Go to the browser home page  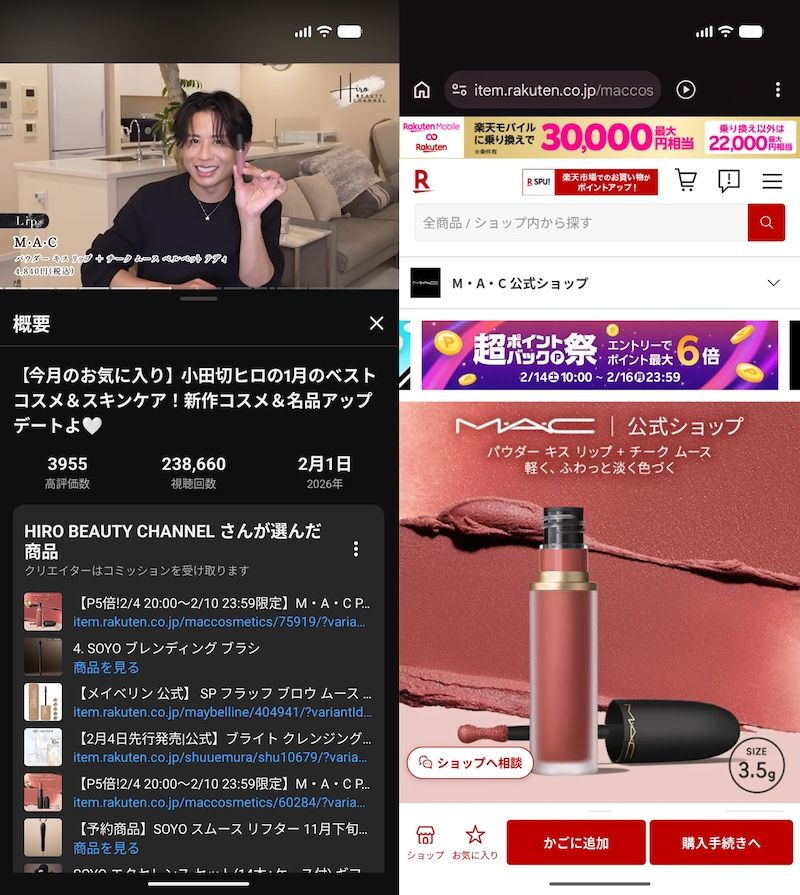[x=422, y=90]
